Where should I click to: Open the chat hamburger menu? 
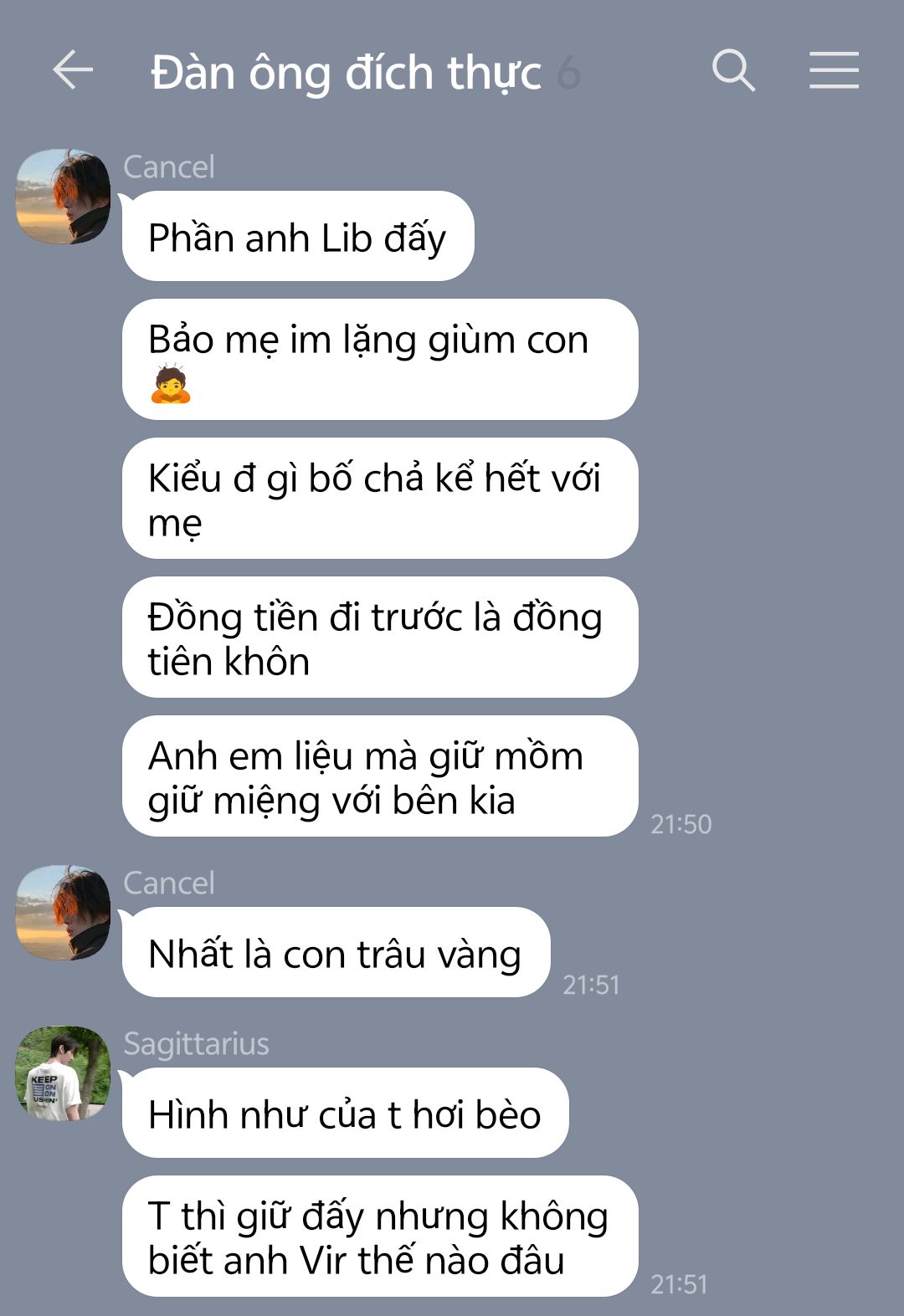(834, 69)
